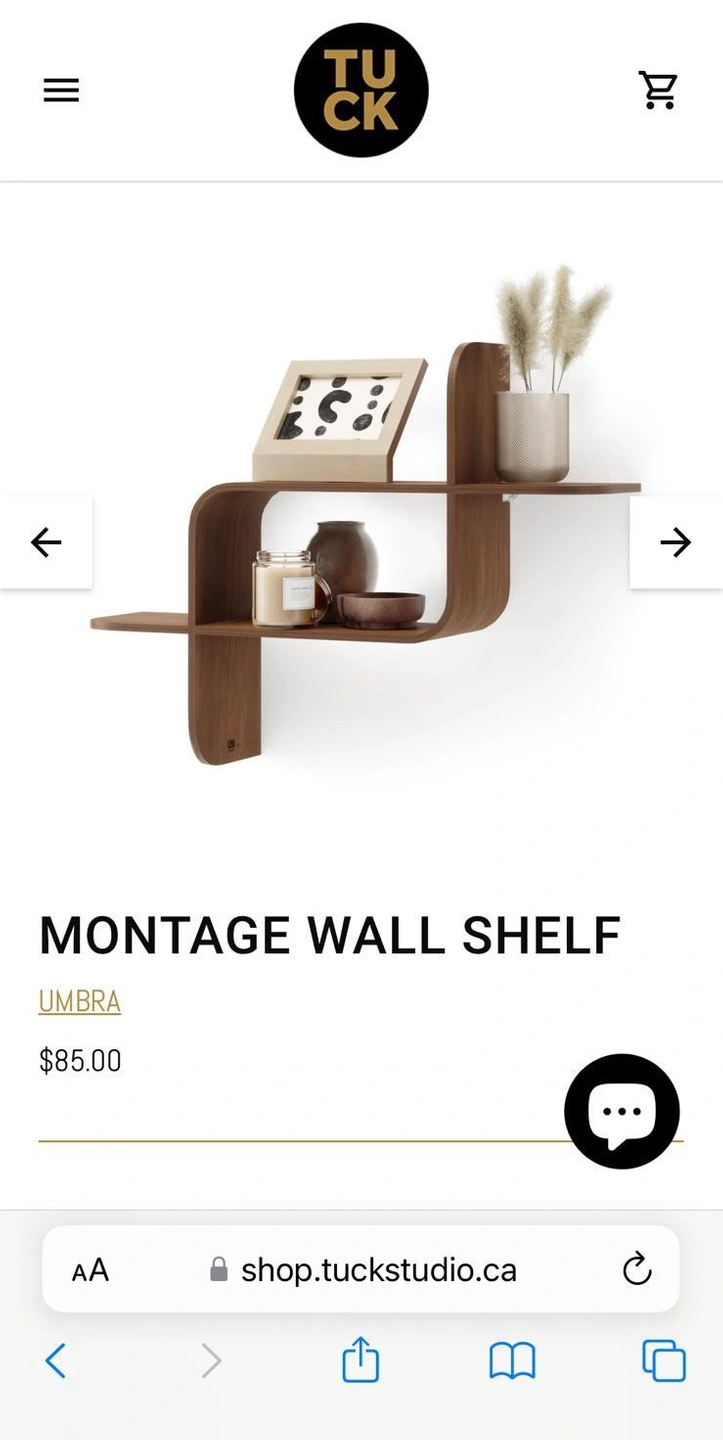The height and width of the screenshot is (1440, 723).
Task: Open the chat support bubble
Action: 622,1111
